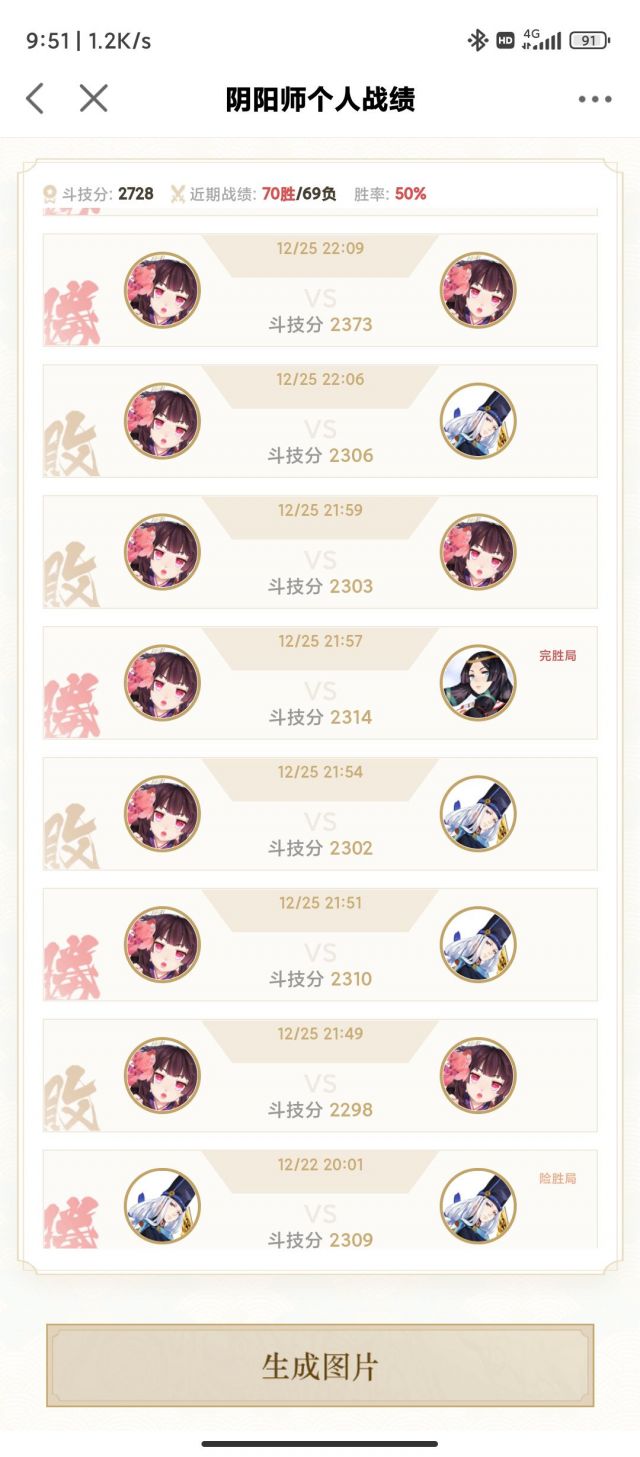View the 12/25 21:59 match record

(x=320, y=552)
